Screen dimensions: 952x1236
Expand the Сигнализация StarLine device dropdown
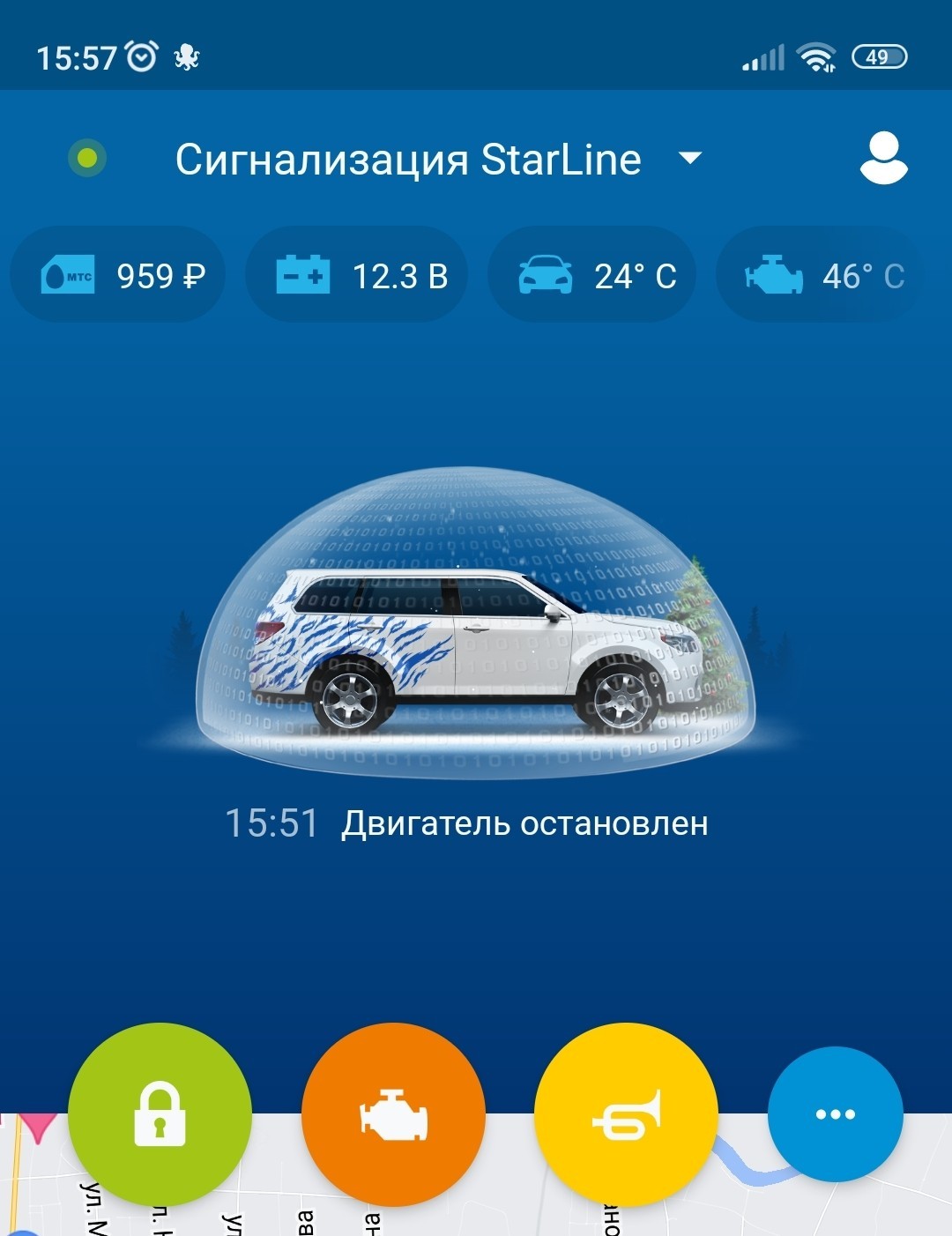(689, 159)
